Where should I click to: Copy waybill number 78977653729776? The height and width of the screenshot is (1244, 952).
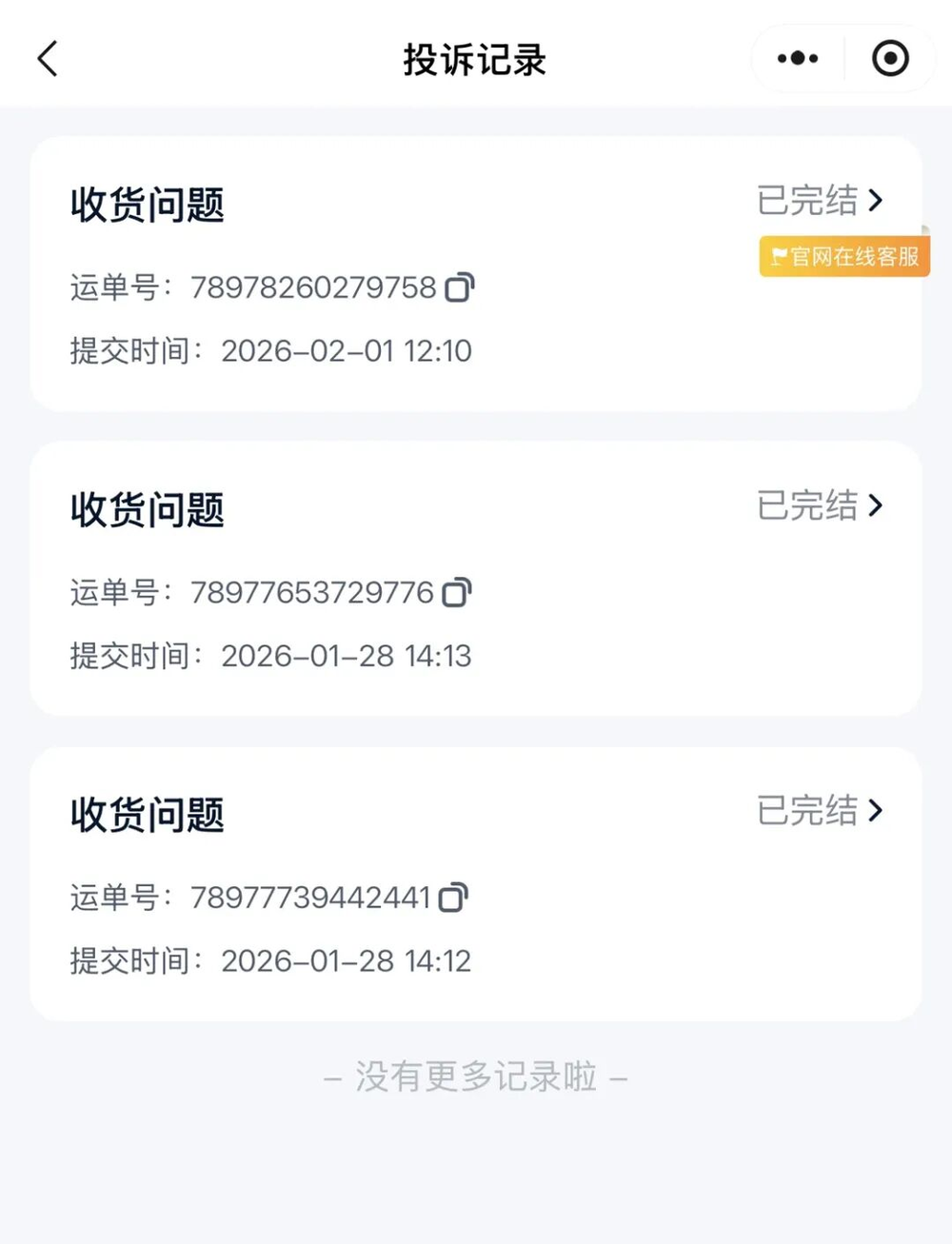(457, 593)
